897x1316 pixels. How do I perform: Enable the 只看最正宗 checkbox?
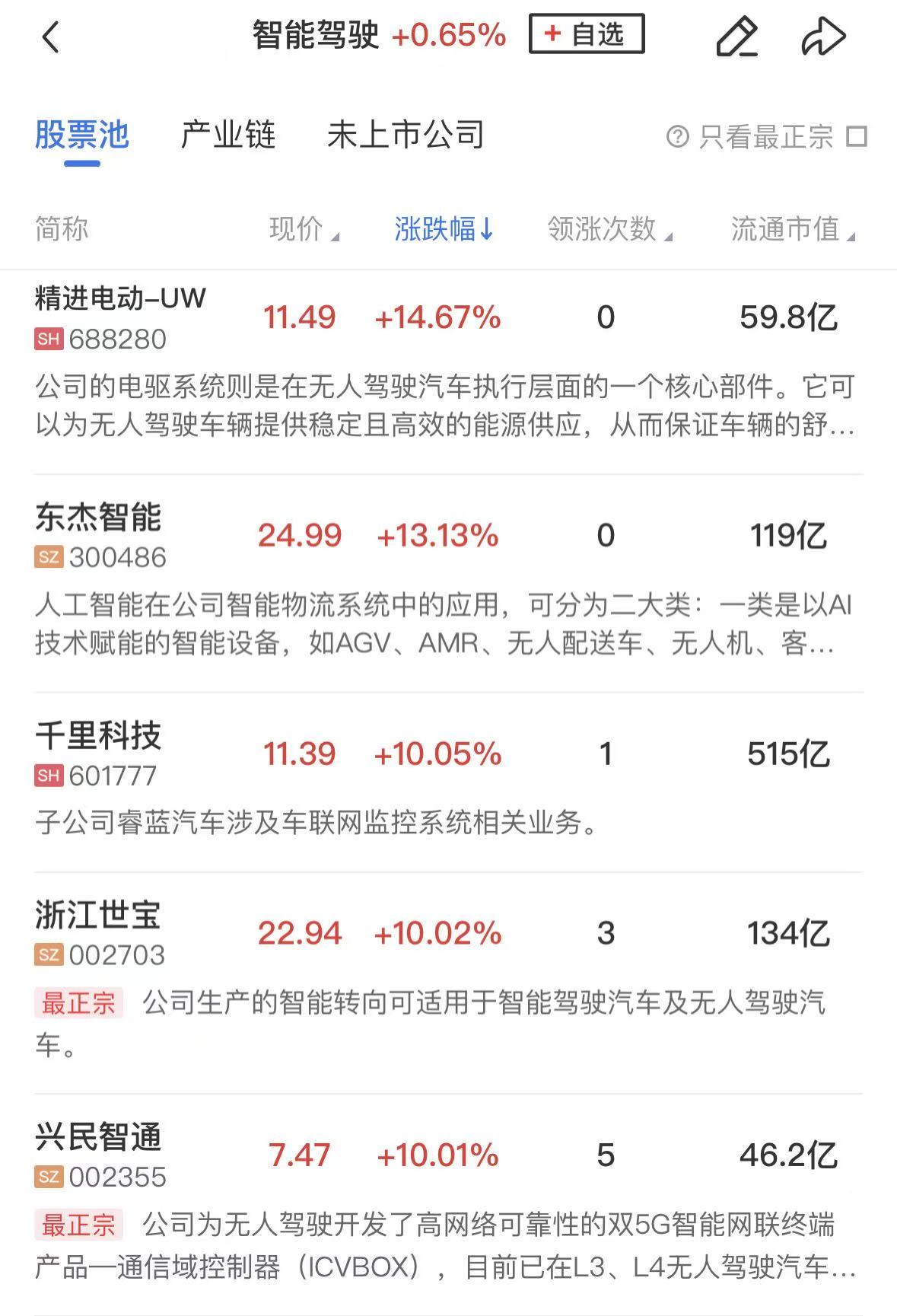[x=857, y=137]
